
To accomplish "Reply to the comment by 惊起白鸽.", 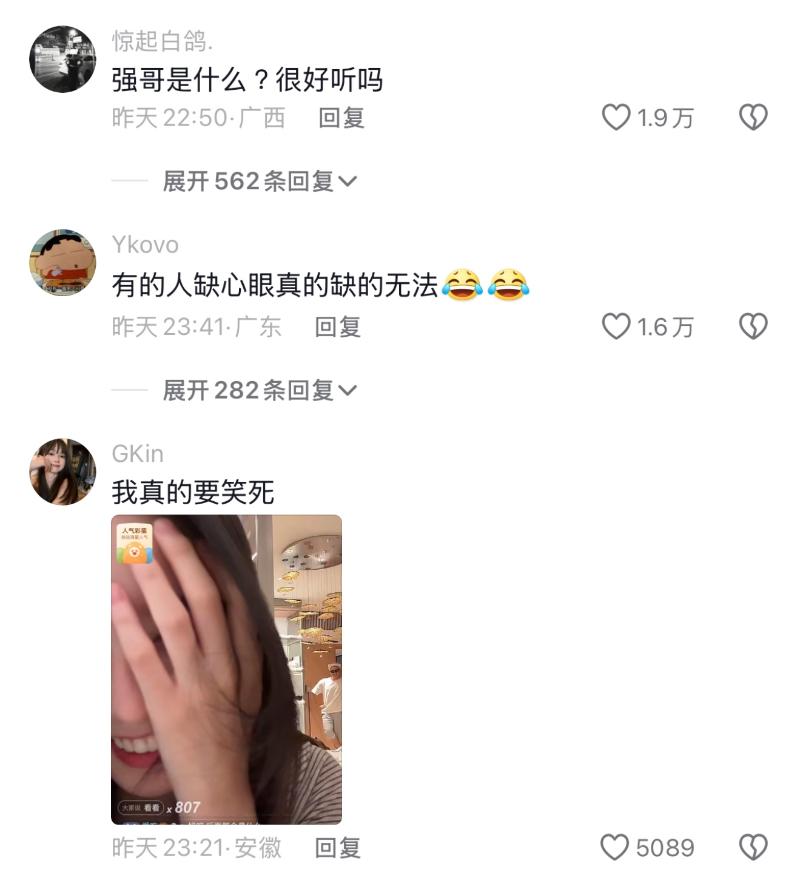I will click(x=341, y=118).
